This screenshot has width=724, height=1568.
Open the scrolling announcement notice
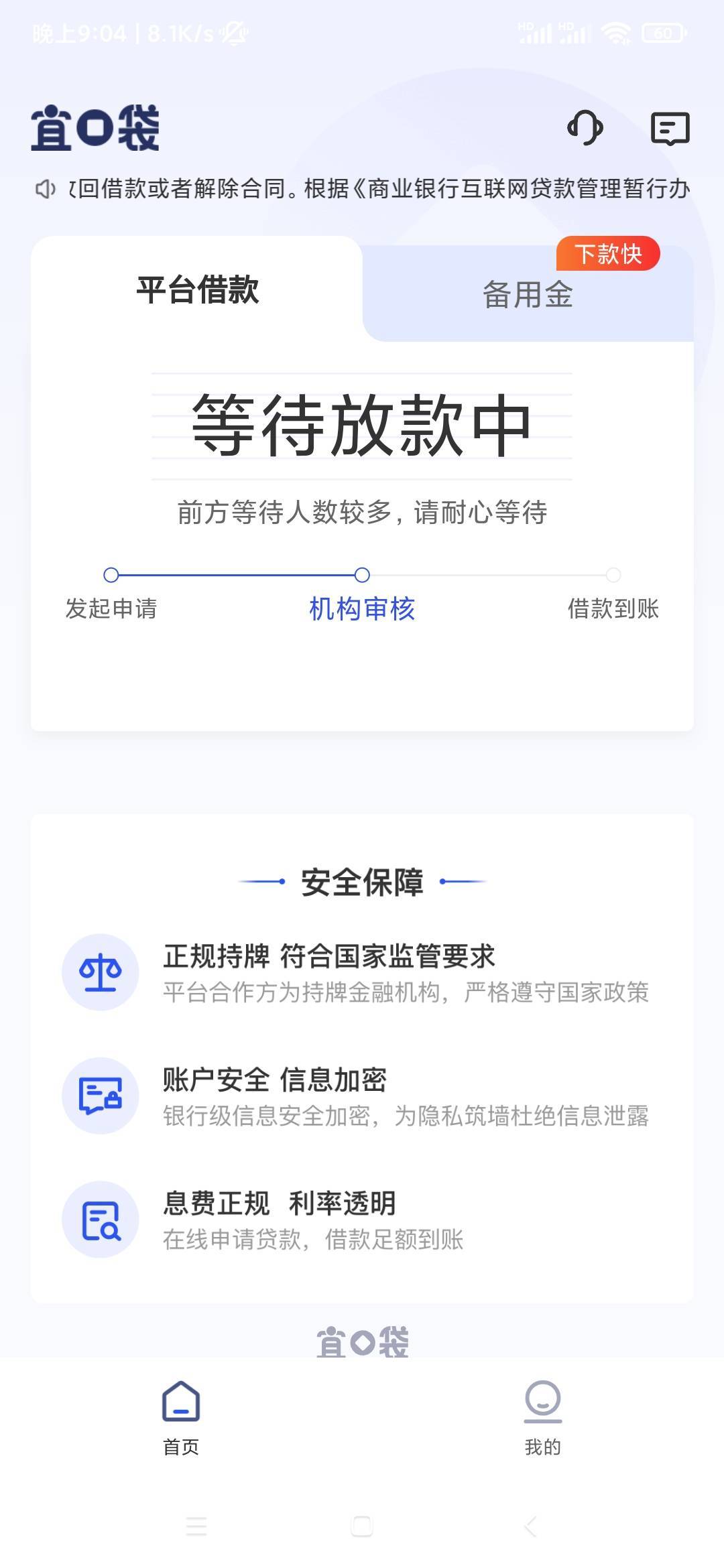pyautogui.click(x=362, y=189)
